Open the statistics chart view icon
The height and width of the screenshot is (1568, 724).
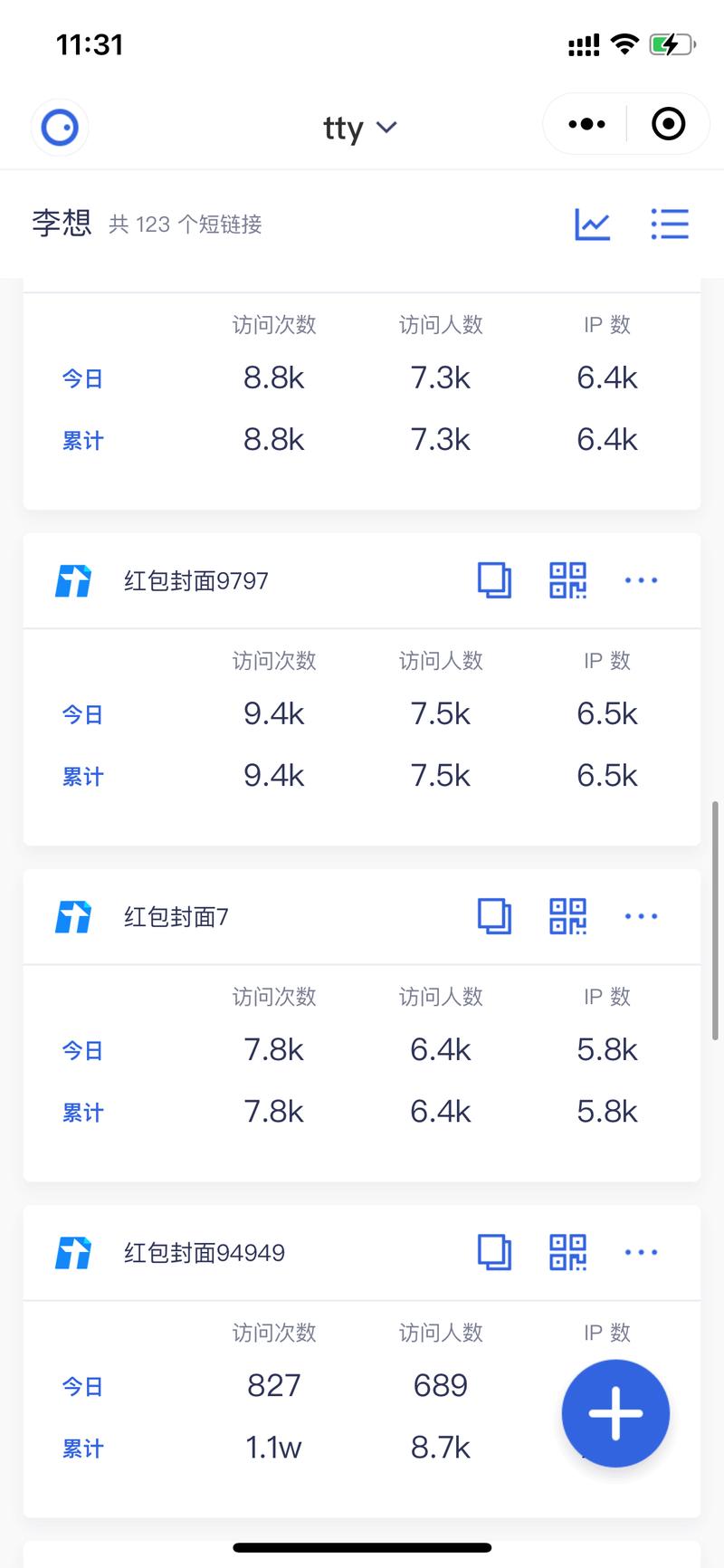[x=592, y=225]
